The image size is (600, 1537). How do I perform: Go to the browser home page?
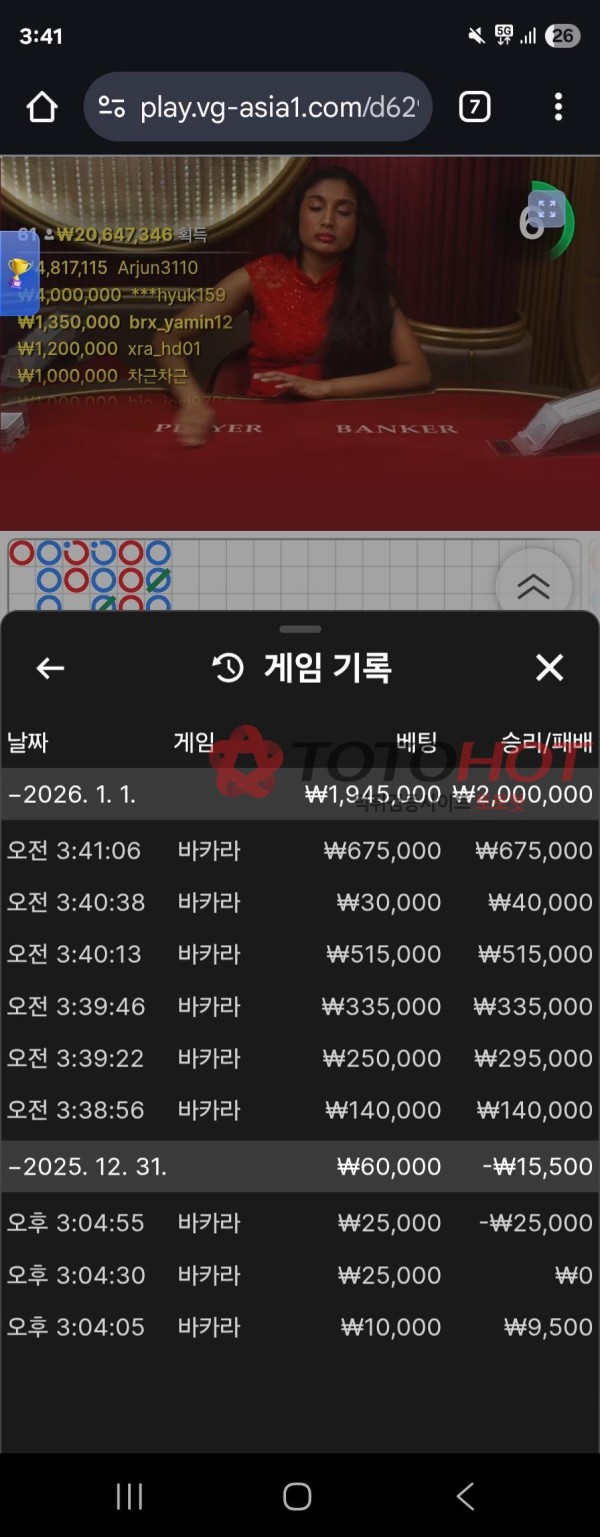click(x=42, y=107)
